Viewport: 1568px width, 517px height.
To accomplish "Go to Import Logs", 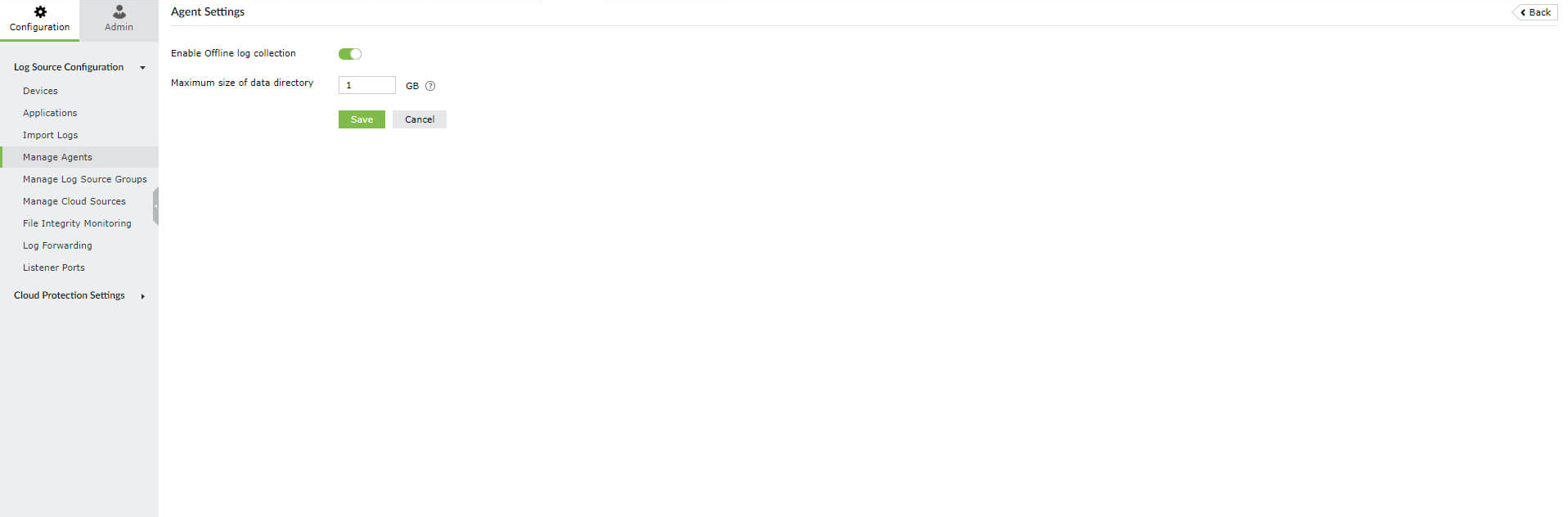I will [x=50, y=135].
